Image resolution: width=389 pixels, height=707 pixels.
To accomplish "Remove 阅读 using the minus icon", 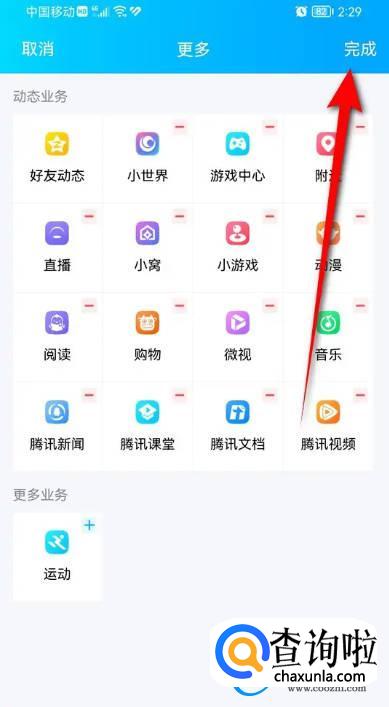I will pos(89,306).
